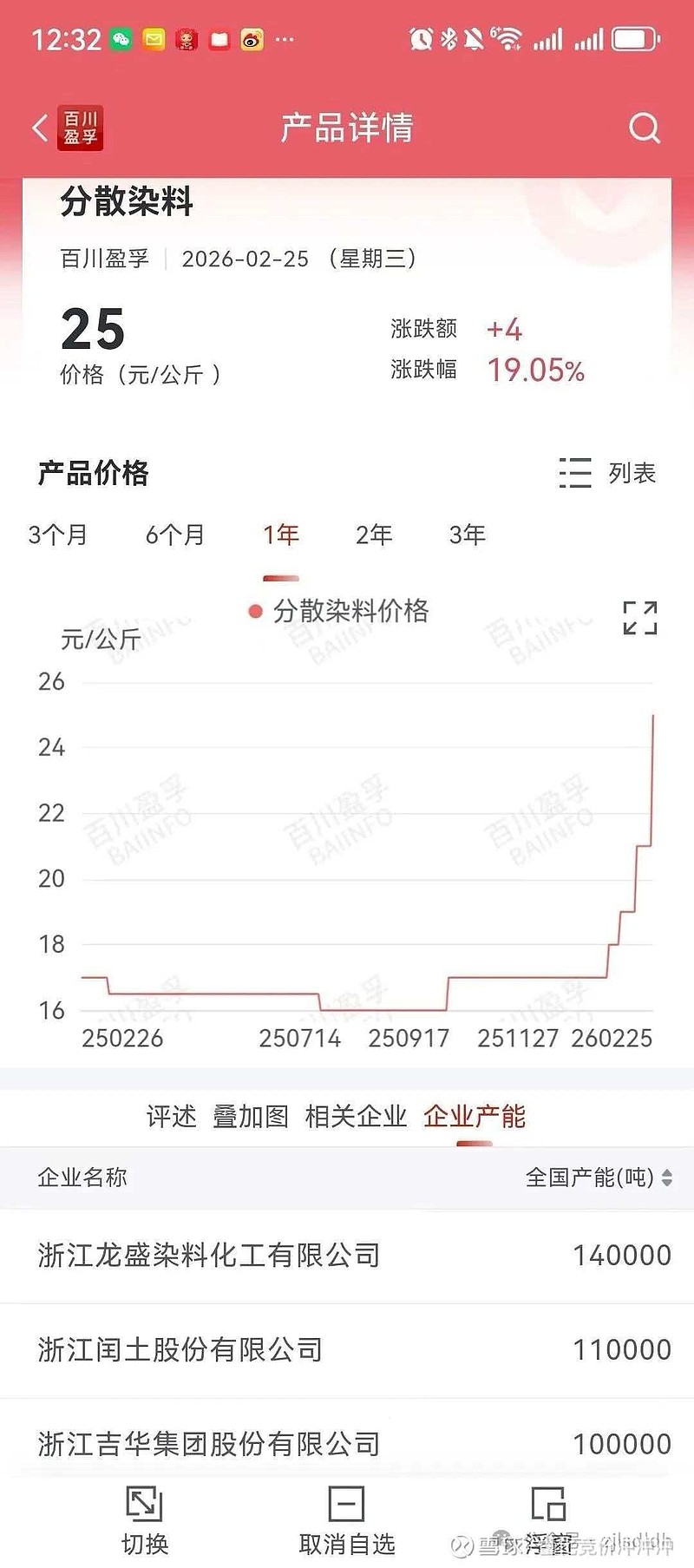Tap the back arrow to exit product details
Screen dimensions: 694x1568
pos(39,128)
